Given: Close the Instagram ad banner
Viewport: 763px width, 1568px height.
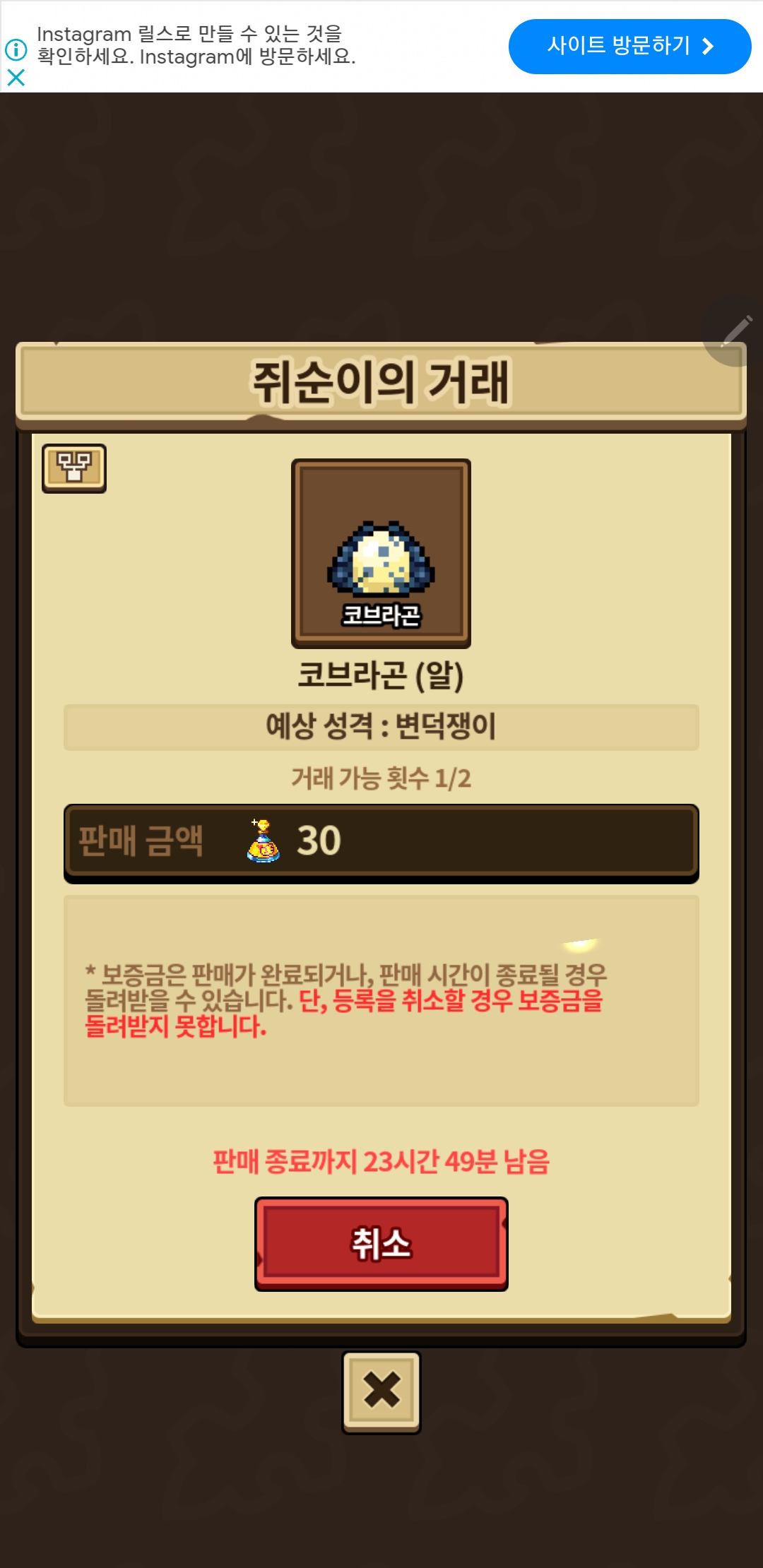Looking at the screenshot, I should click(x=16, y=77).
